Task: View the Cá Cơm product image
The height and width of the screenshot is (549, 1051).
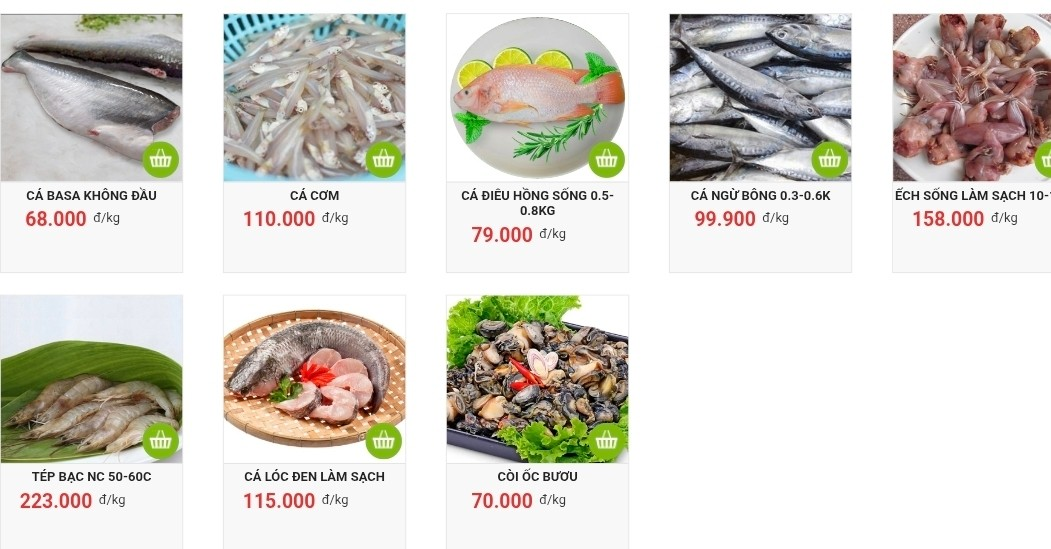Action: (300, 85)
